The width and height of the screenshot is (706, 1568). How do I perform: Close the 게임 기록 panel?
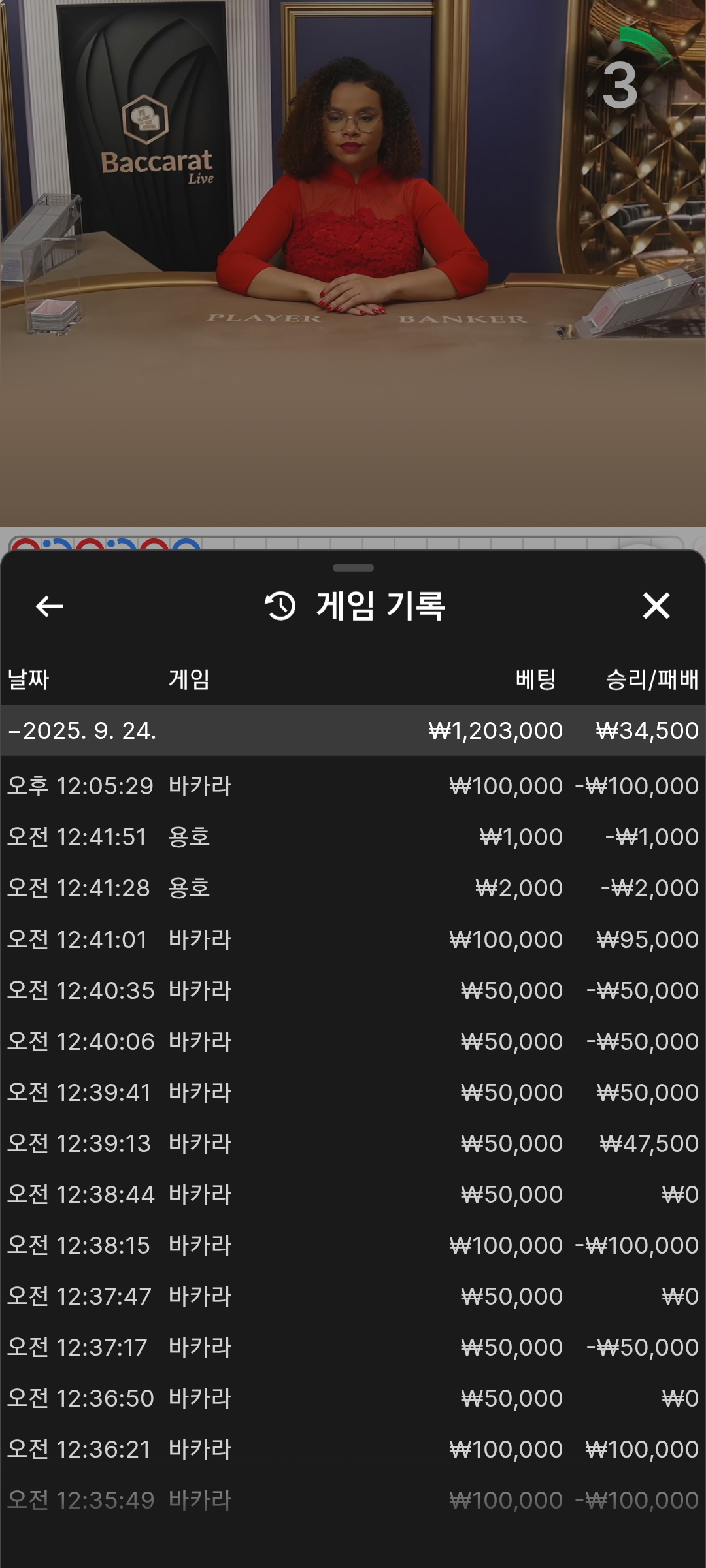pyautogui.click(x=656, y=606)
